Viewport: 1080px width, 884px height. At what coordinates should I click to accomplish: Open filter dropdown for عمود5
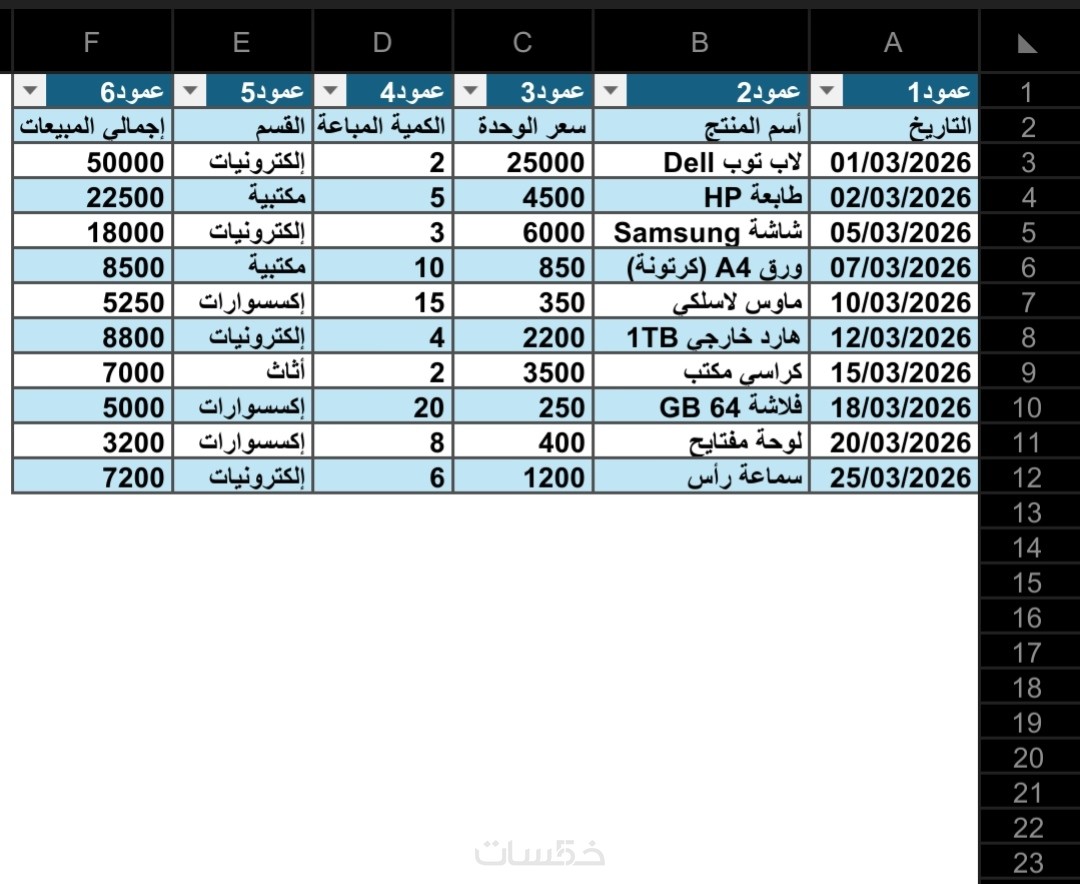[x=190, y=91]
